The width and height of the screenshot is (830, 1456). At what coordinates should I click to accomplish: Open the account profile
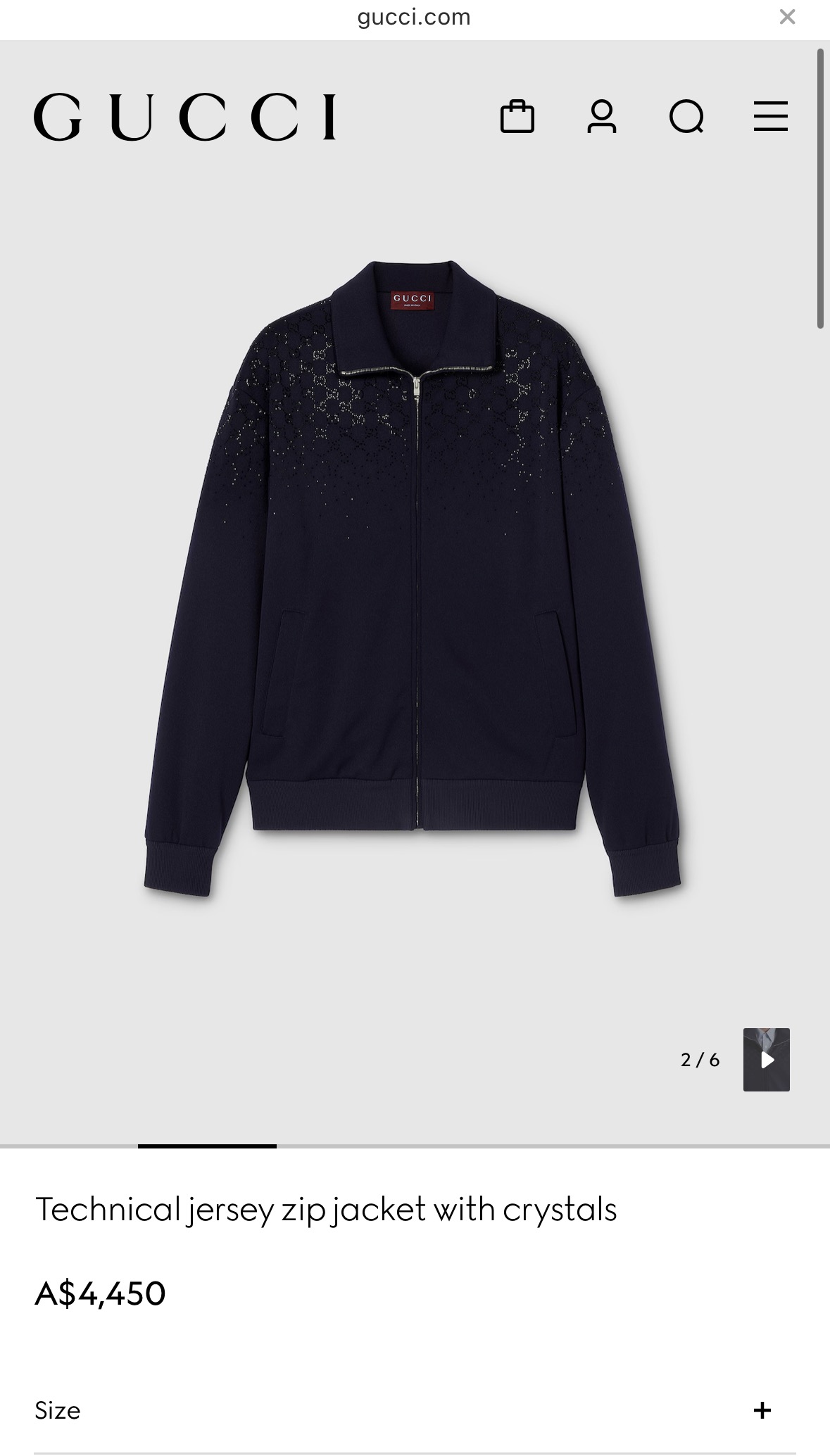tap(602, 116)
